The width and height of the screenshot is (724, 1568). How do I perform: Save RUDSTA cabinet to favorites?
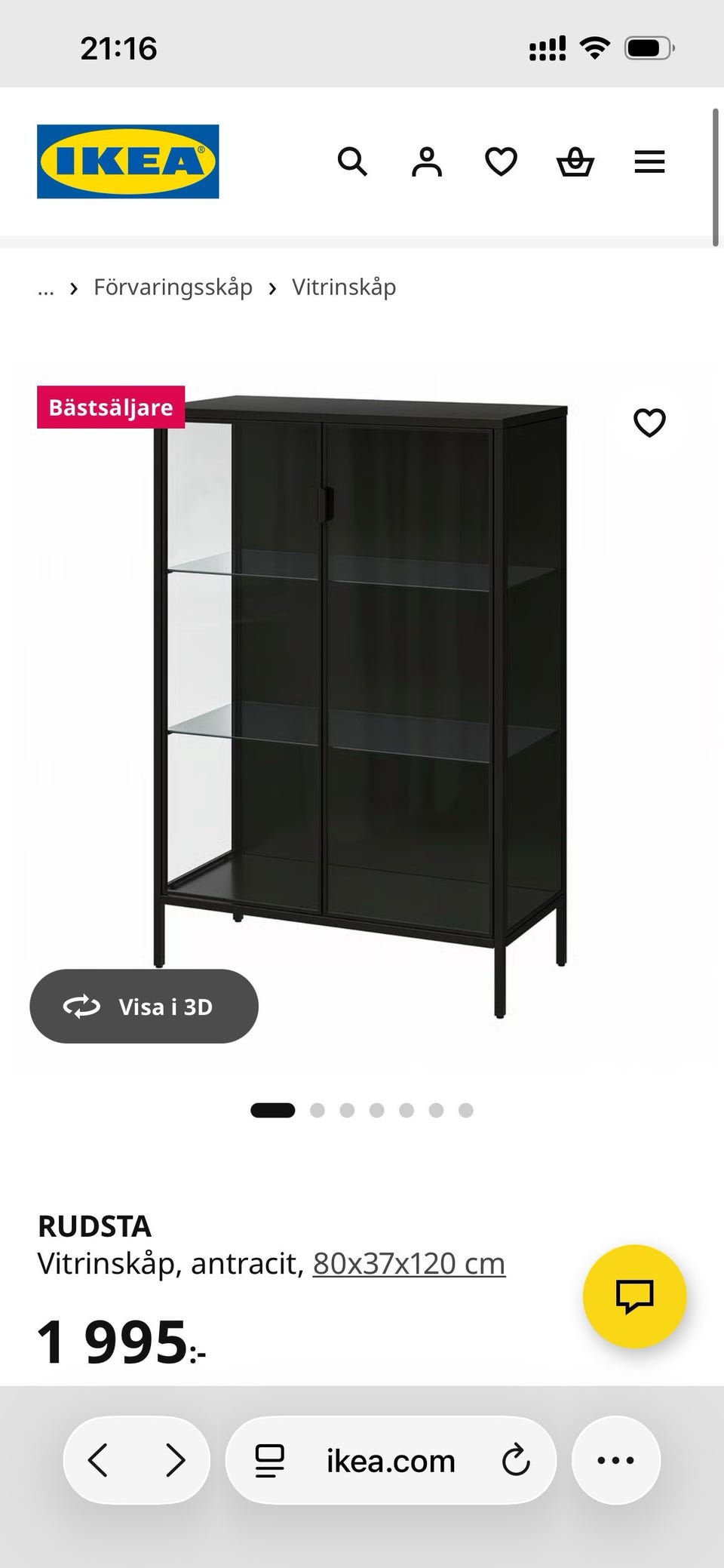point(649,423)
